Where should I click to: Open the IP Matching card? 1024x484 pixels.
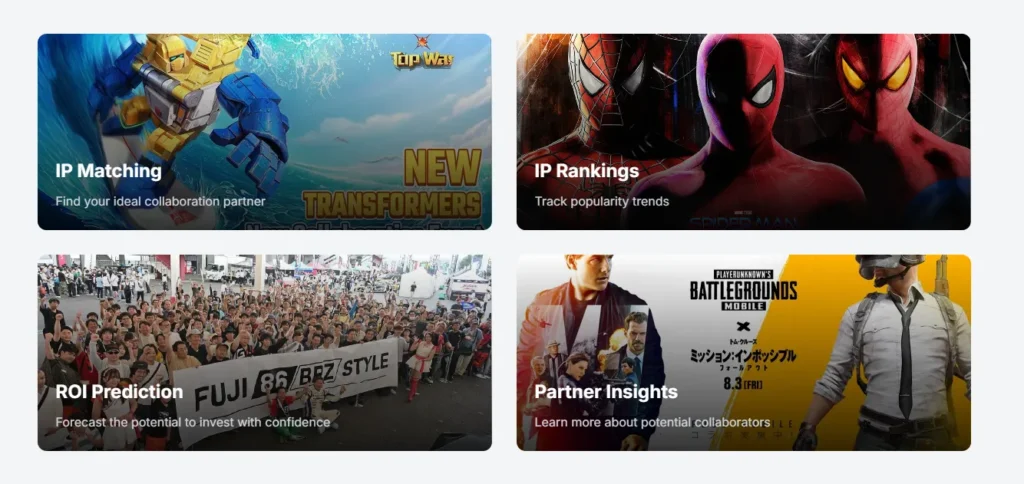pos(264,132)
